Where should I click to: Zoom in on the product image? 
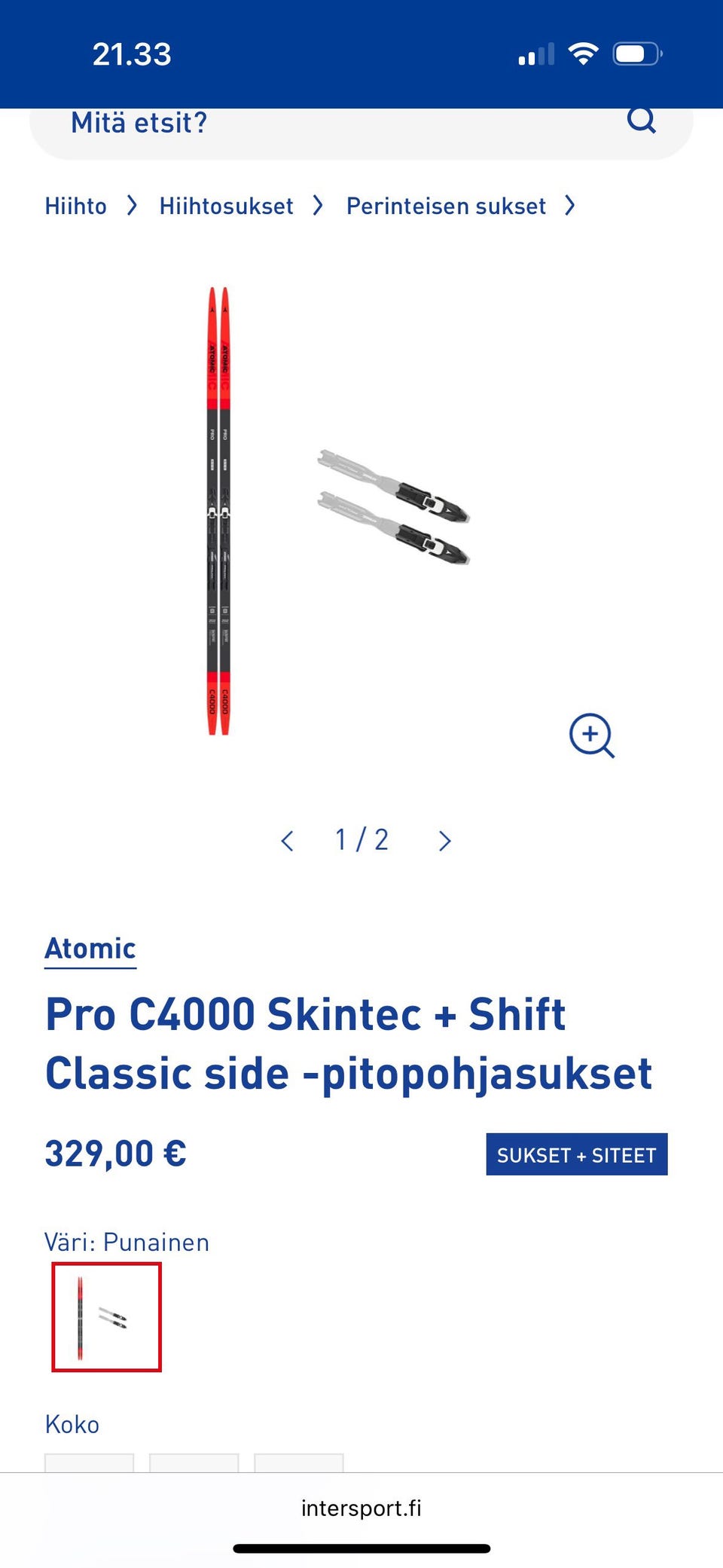592,735
